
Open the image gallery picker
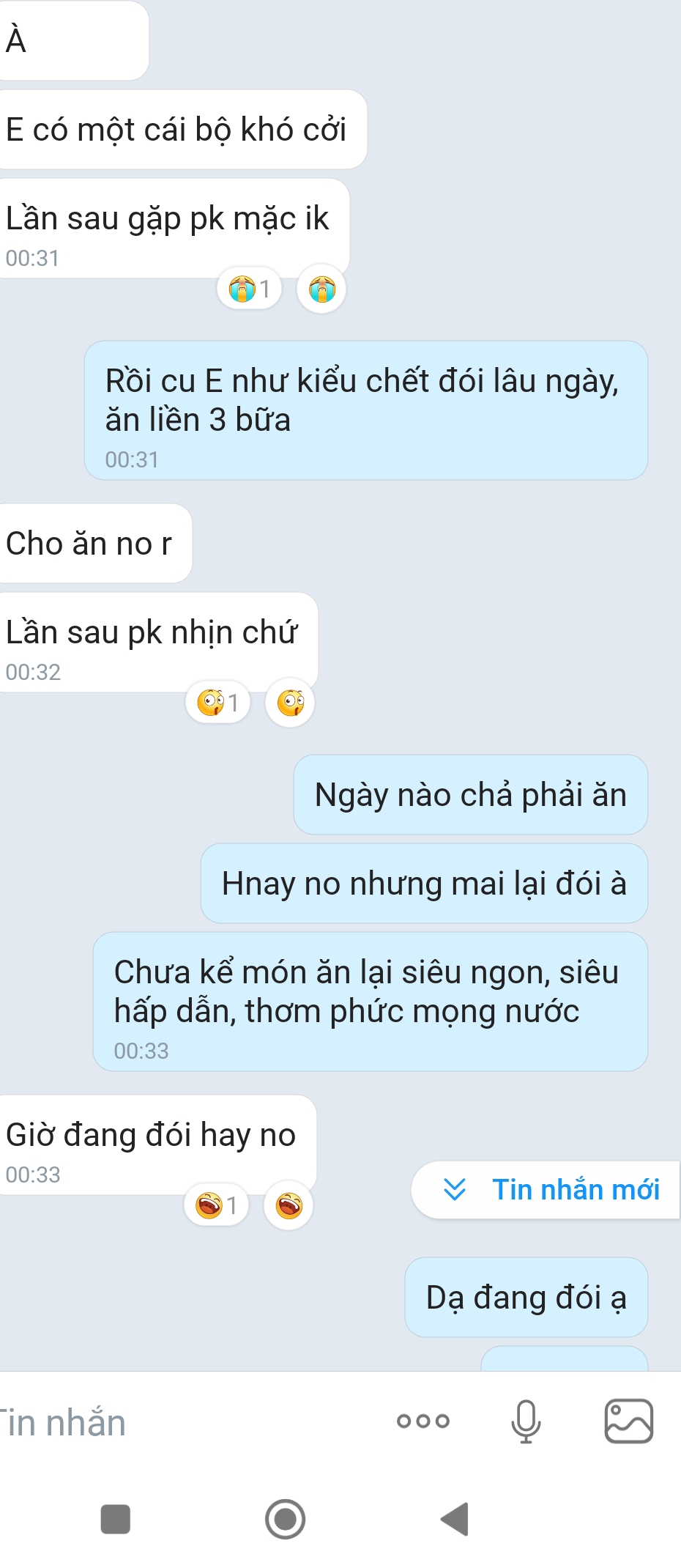click(628, 1421)
